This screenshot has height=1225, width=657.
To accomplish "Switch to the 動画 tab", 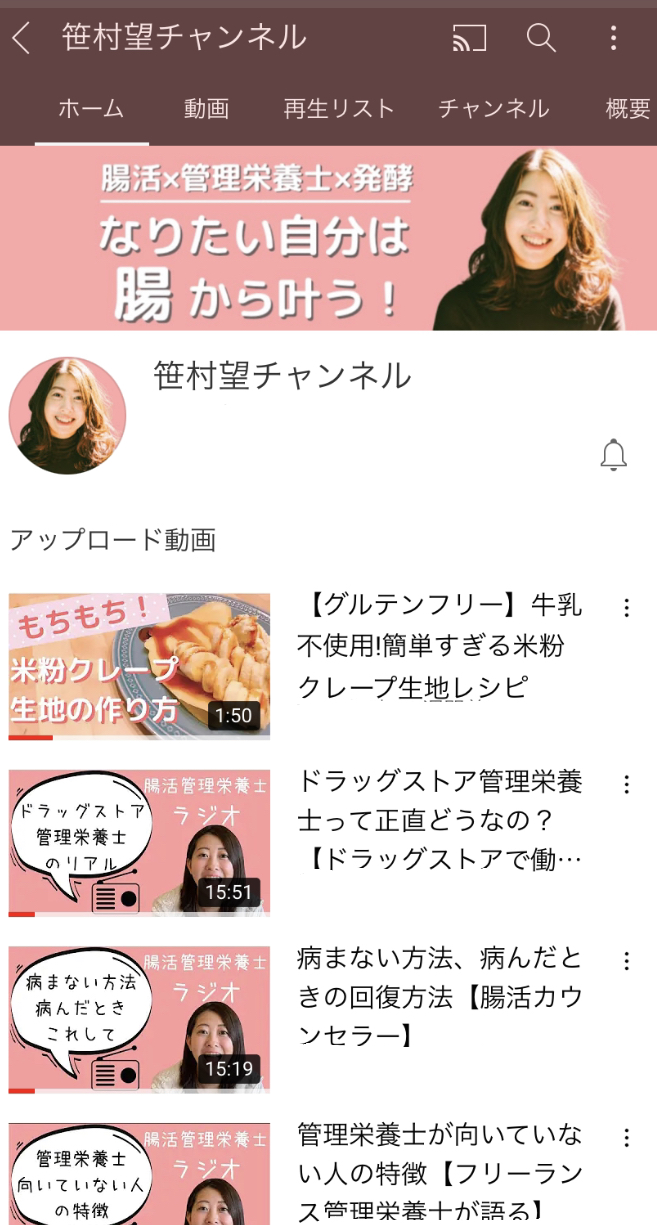I will tap(206, 109).
